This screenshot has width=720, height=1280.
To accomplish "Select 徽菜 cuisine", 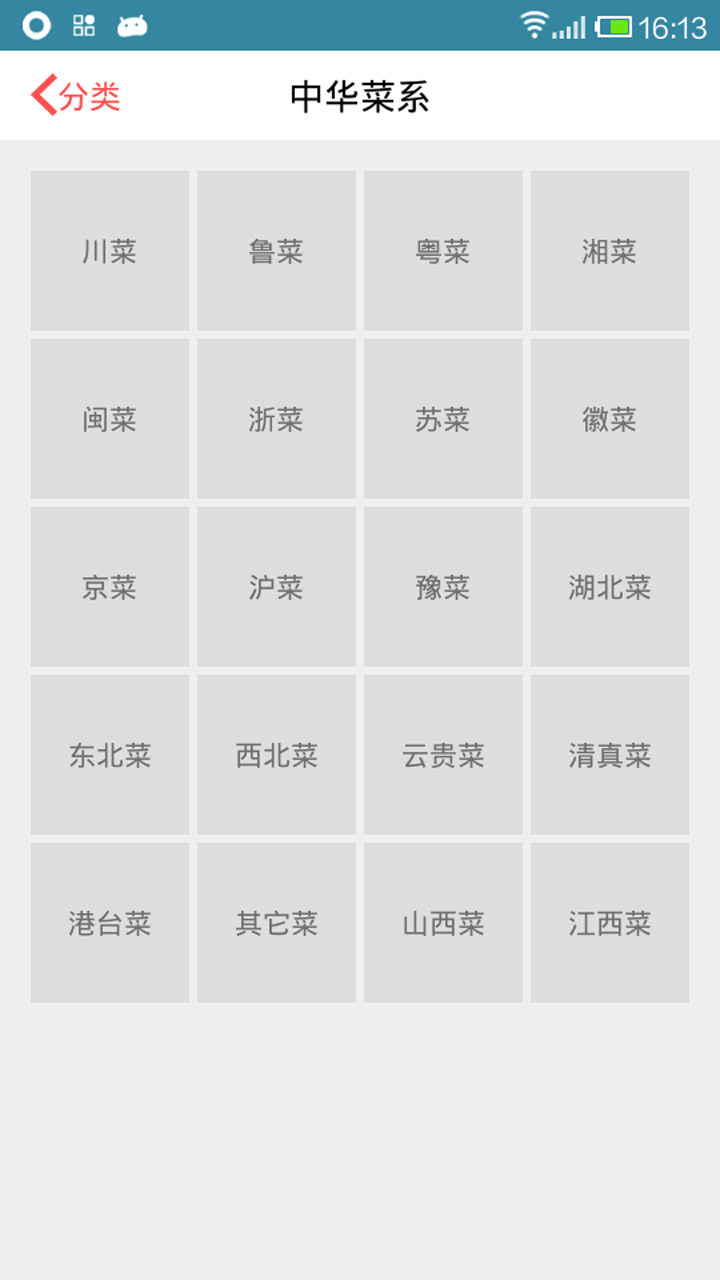I will tap(610, 419).
